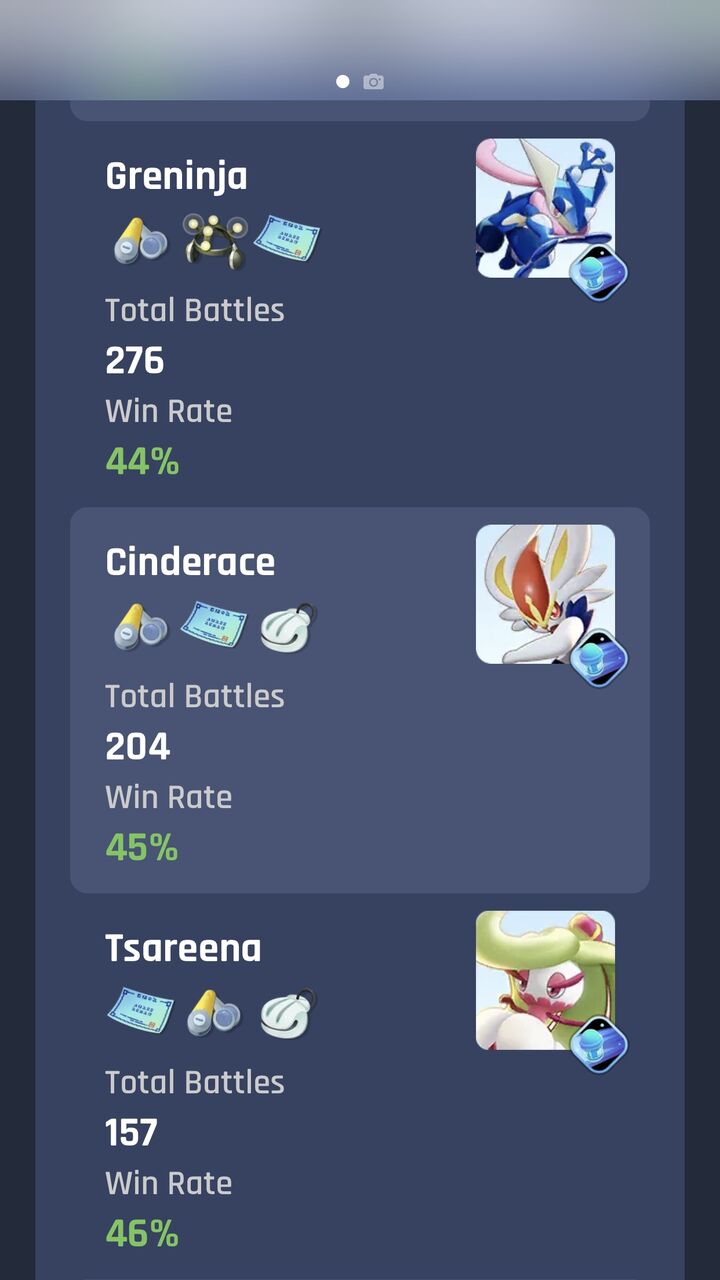This screenshot has width=720, height=1280.
Task: View the Tsareena stats card
Action: pos(360,1085)
